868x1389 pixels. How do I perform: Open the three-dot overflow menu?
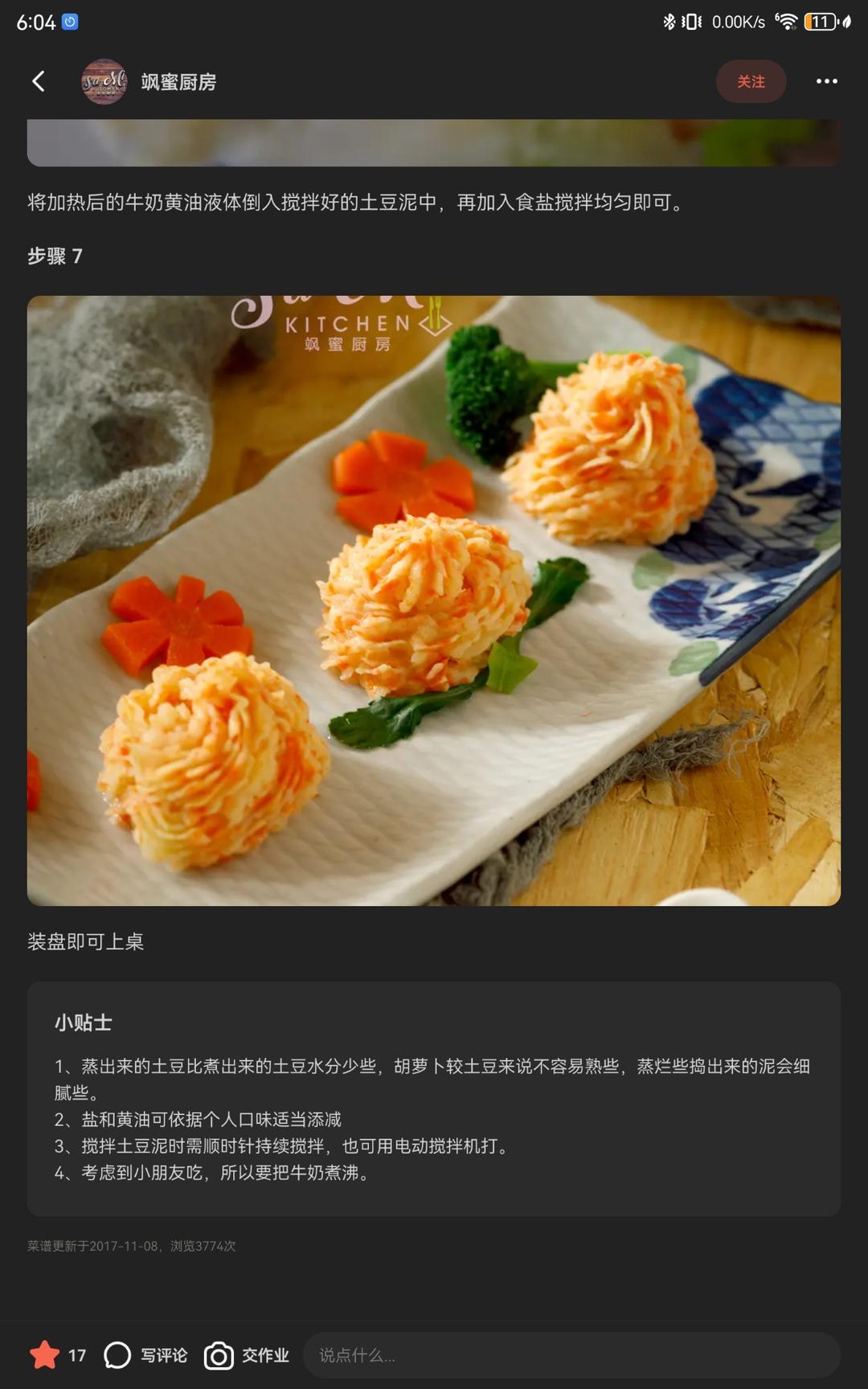(x=826, y=81)
